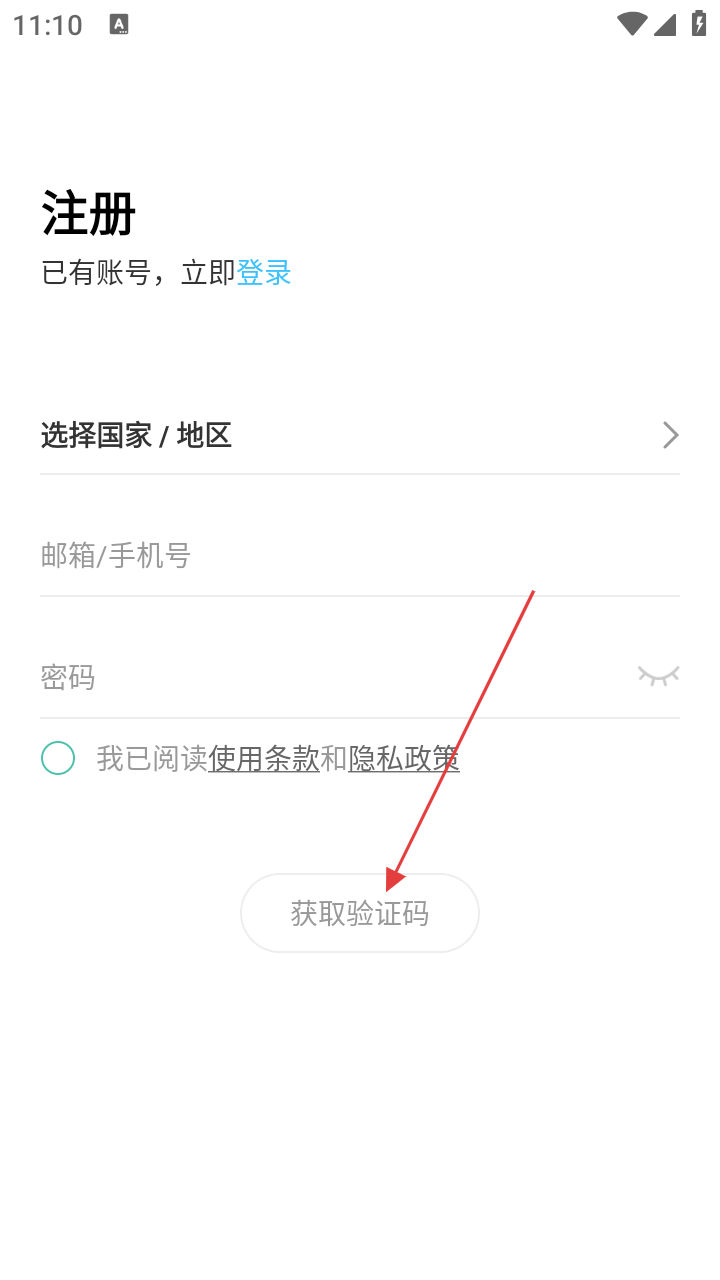Tap the 登录 link to log in
Image resolution: width=720 pixels, height=1280 pixels.
click(264, 273)
